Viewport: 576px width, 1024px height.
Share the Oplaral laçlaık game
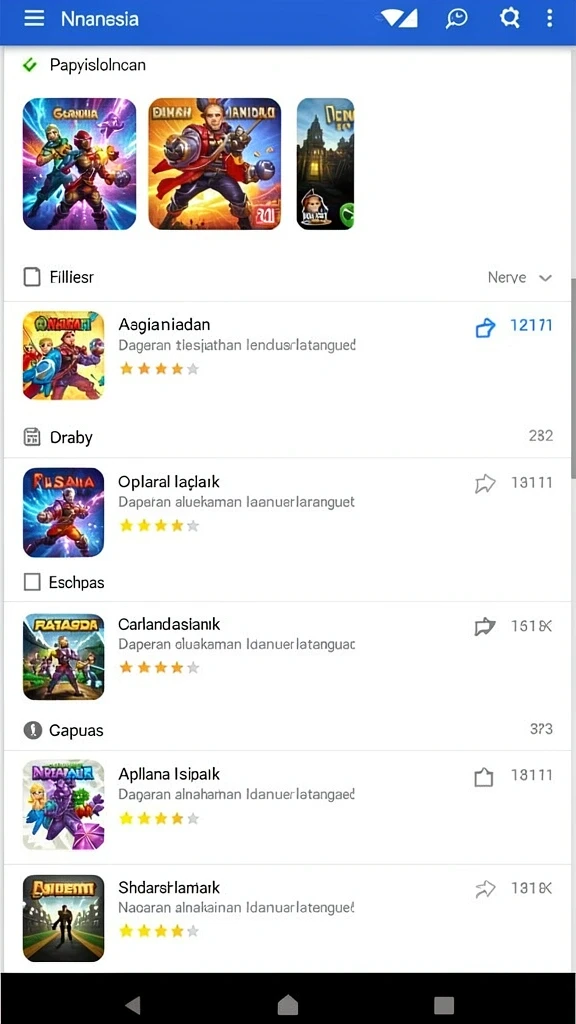tap(485, 484)
